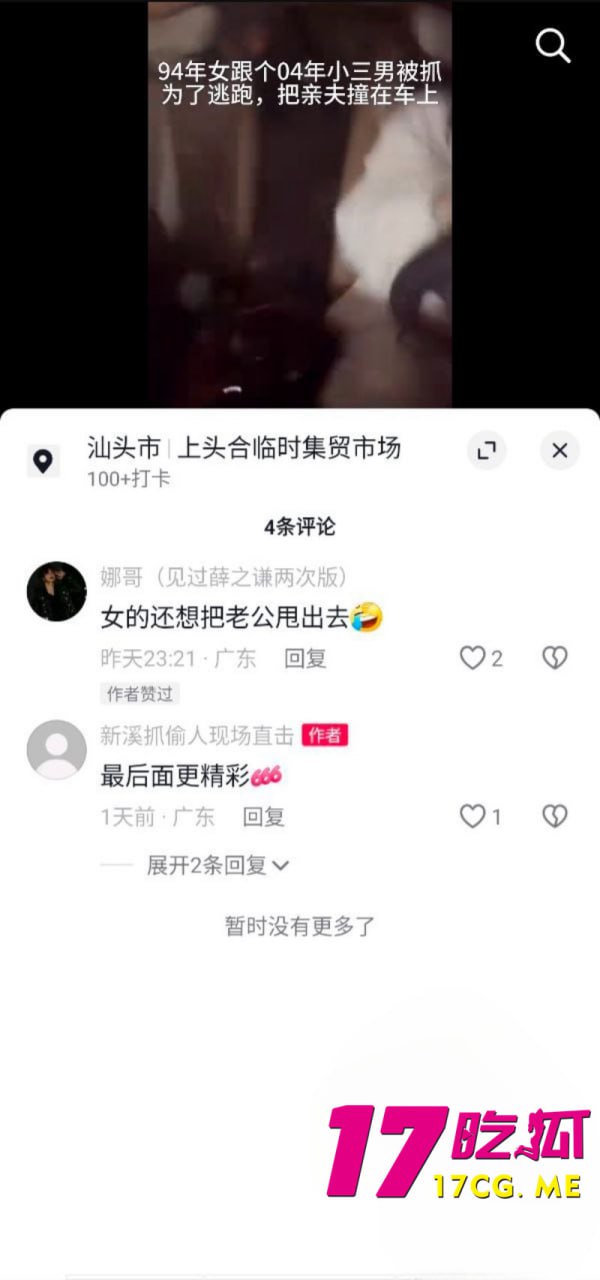This screenshot has width=600, height=1280.
Task: Open the 新溪抓偷人现场直击 username
Action: pos(196,735)
